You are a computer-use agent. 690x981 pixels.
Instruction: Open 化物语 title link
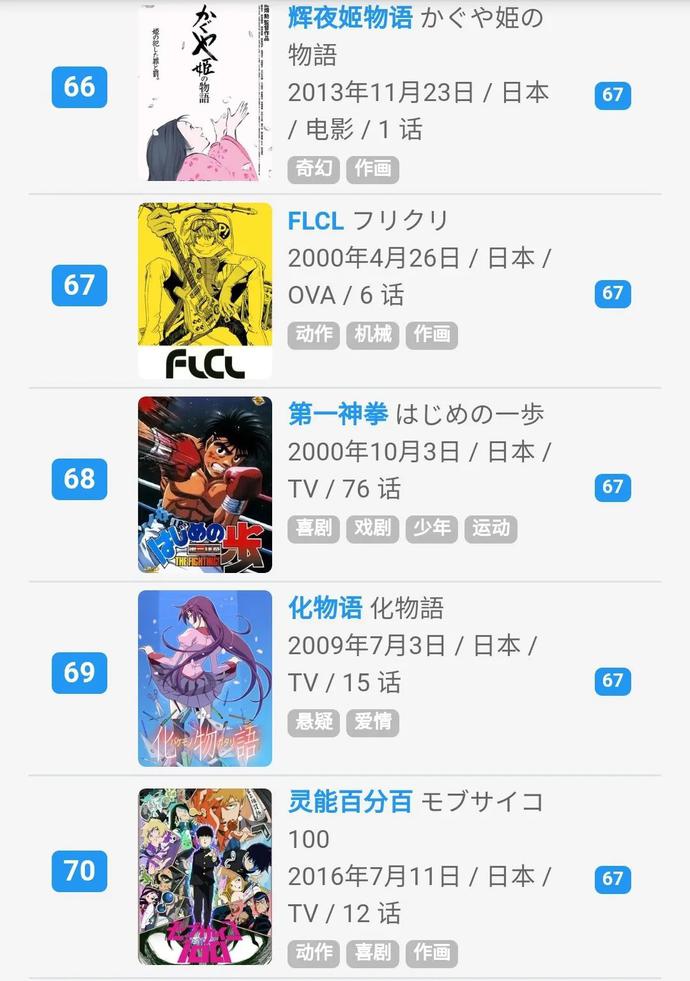(x=324, y=608)
